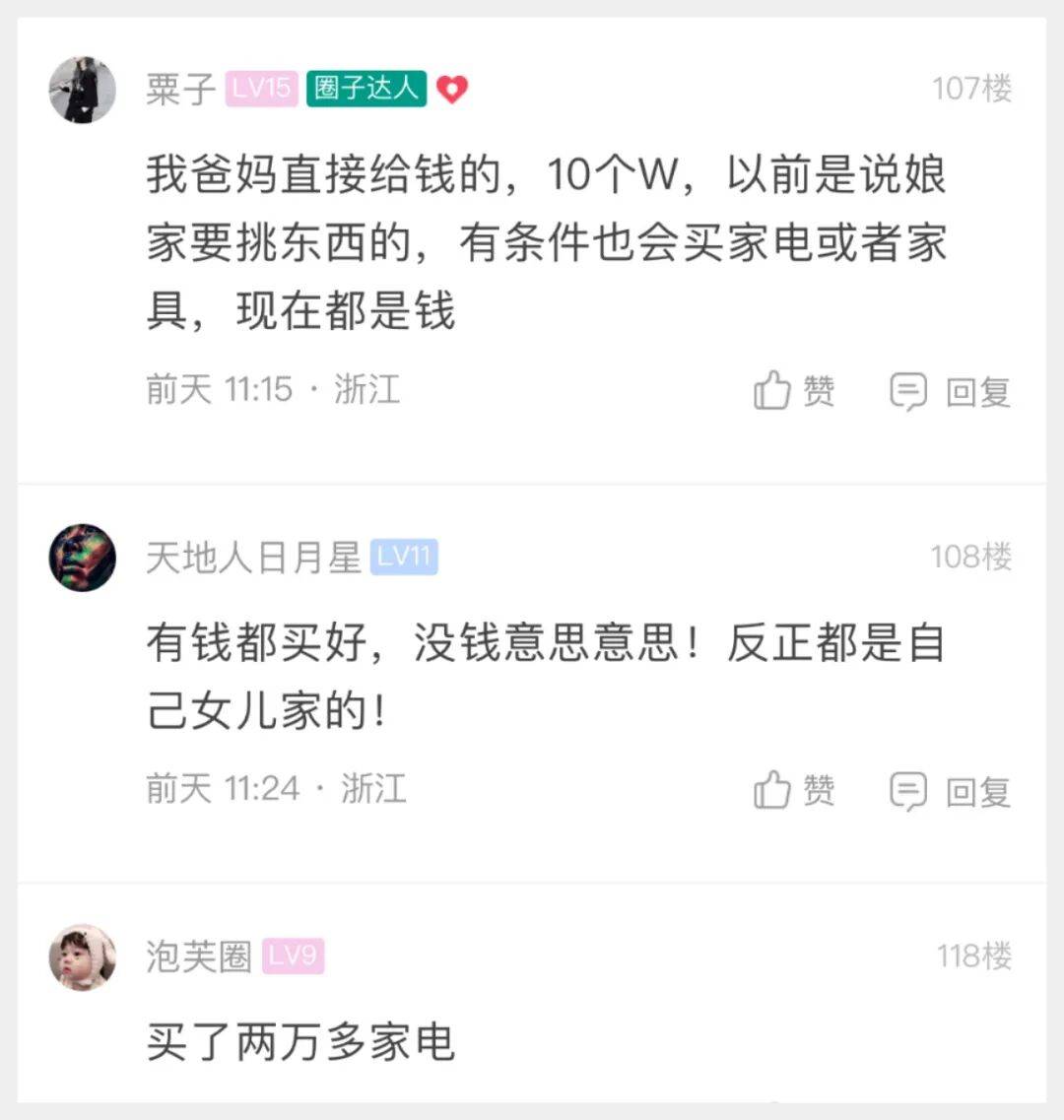Tap the username 栗子

[180, 90]
